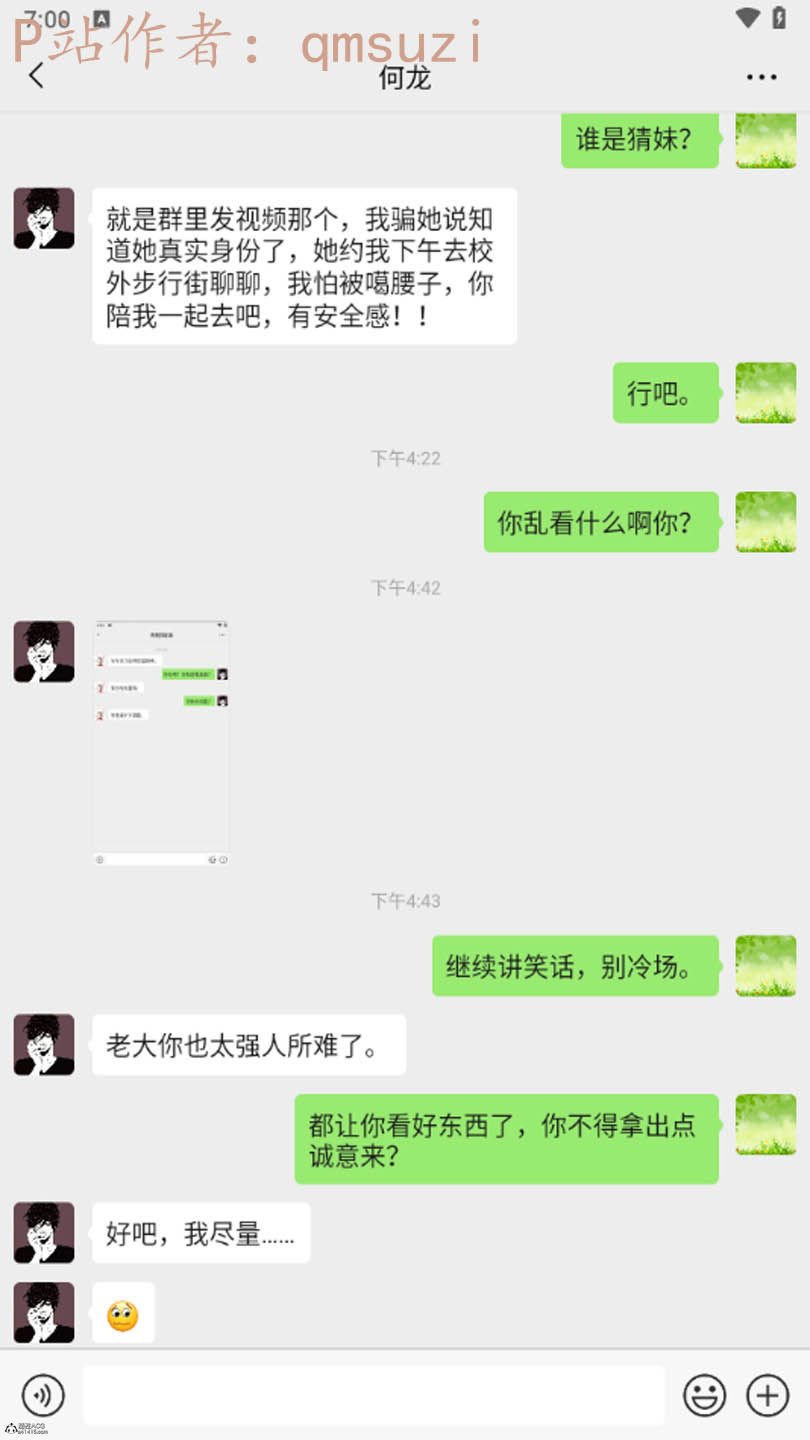Go back from the 何龙 chat
This screenshot has width=810, height=1440.
[37, 76]
